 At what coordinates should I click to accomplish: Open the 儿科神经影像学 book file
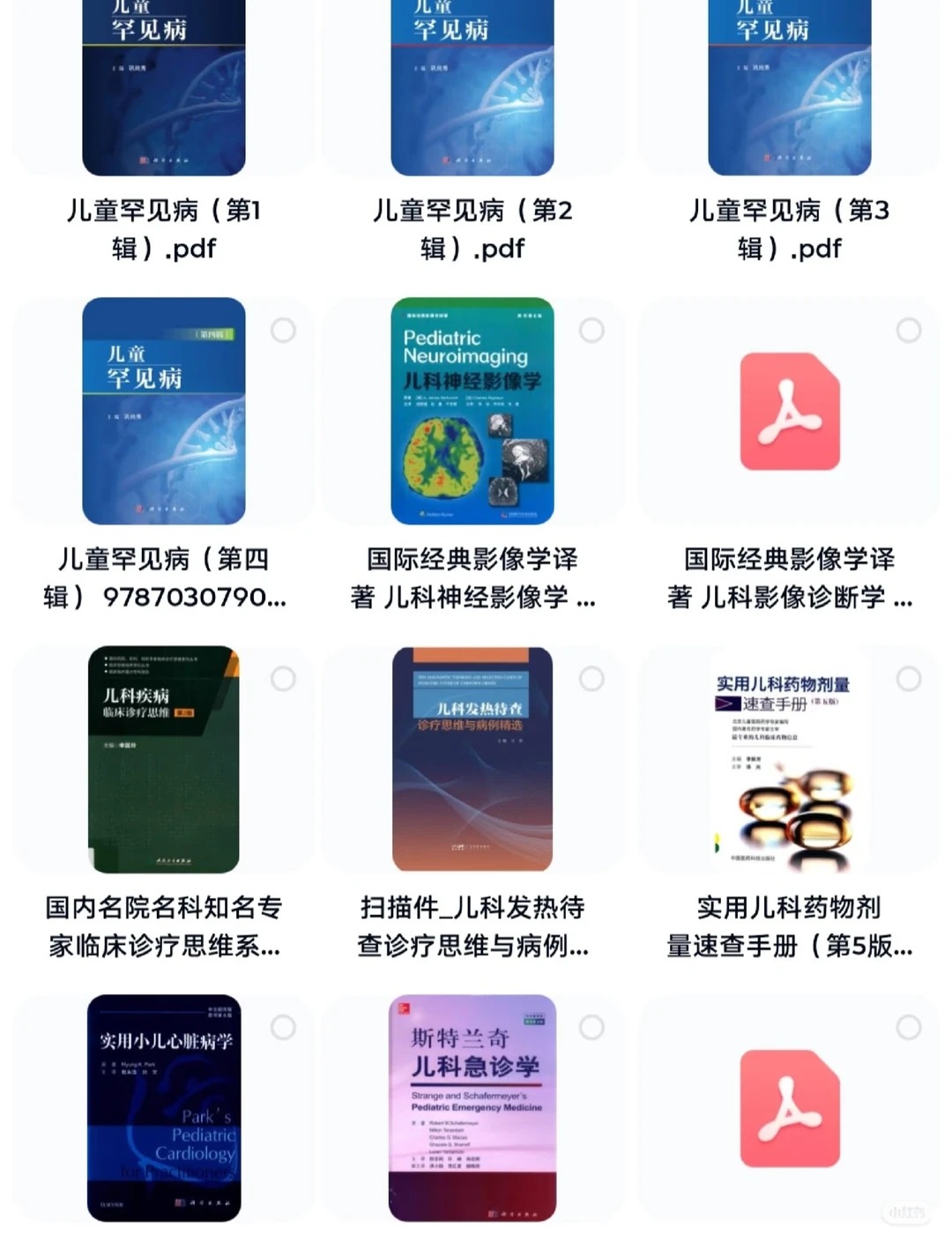[x=472, y=412]
